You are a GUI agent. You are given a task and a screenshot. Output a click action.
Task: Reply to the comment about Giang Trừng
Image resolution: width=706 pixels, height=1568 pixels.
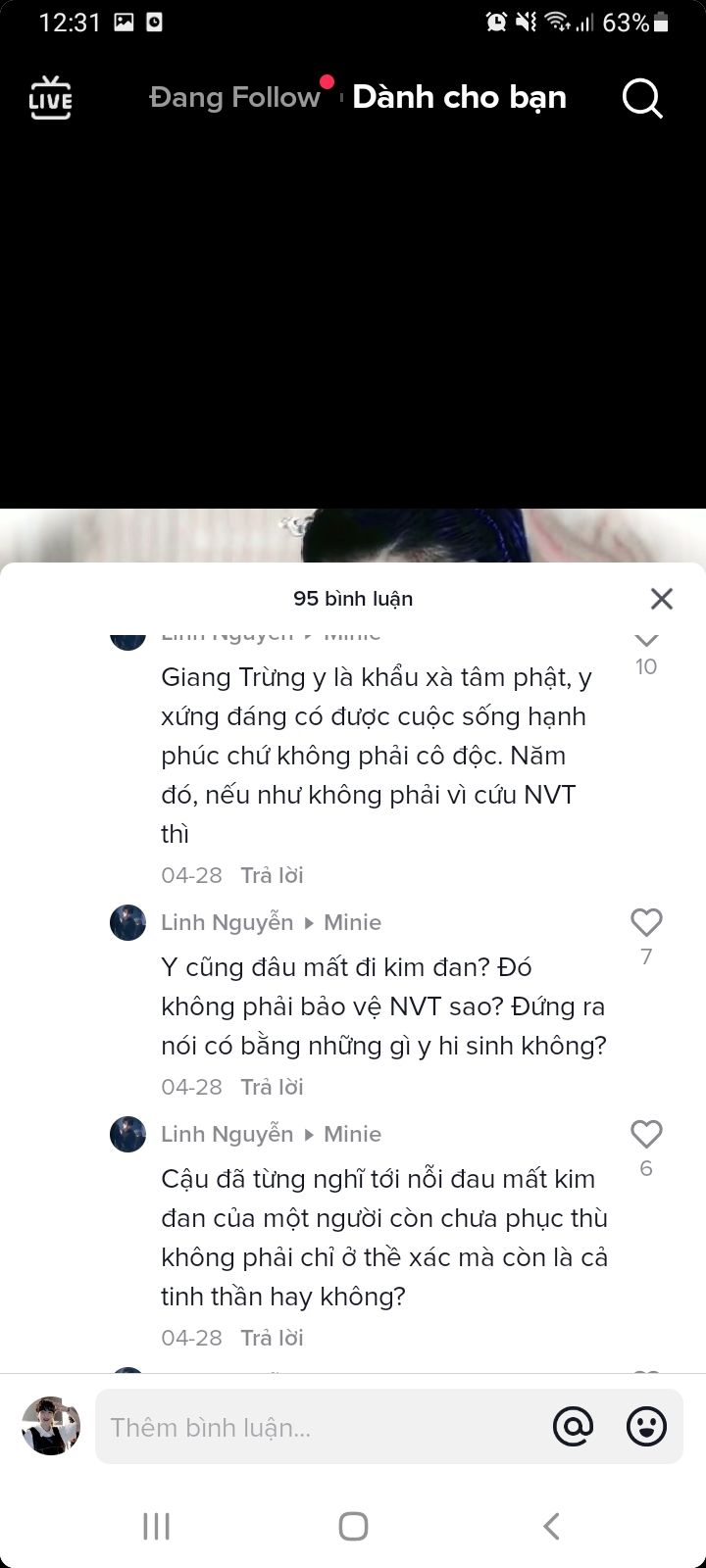pyautogui.click(x=272, y=875)
